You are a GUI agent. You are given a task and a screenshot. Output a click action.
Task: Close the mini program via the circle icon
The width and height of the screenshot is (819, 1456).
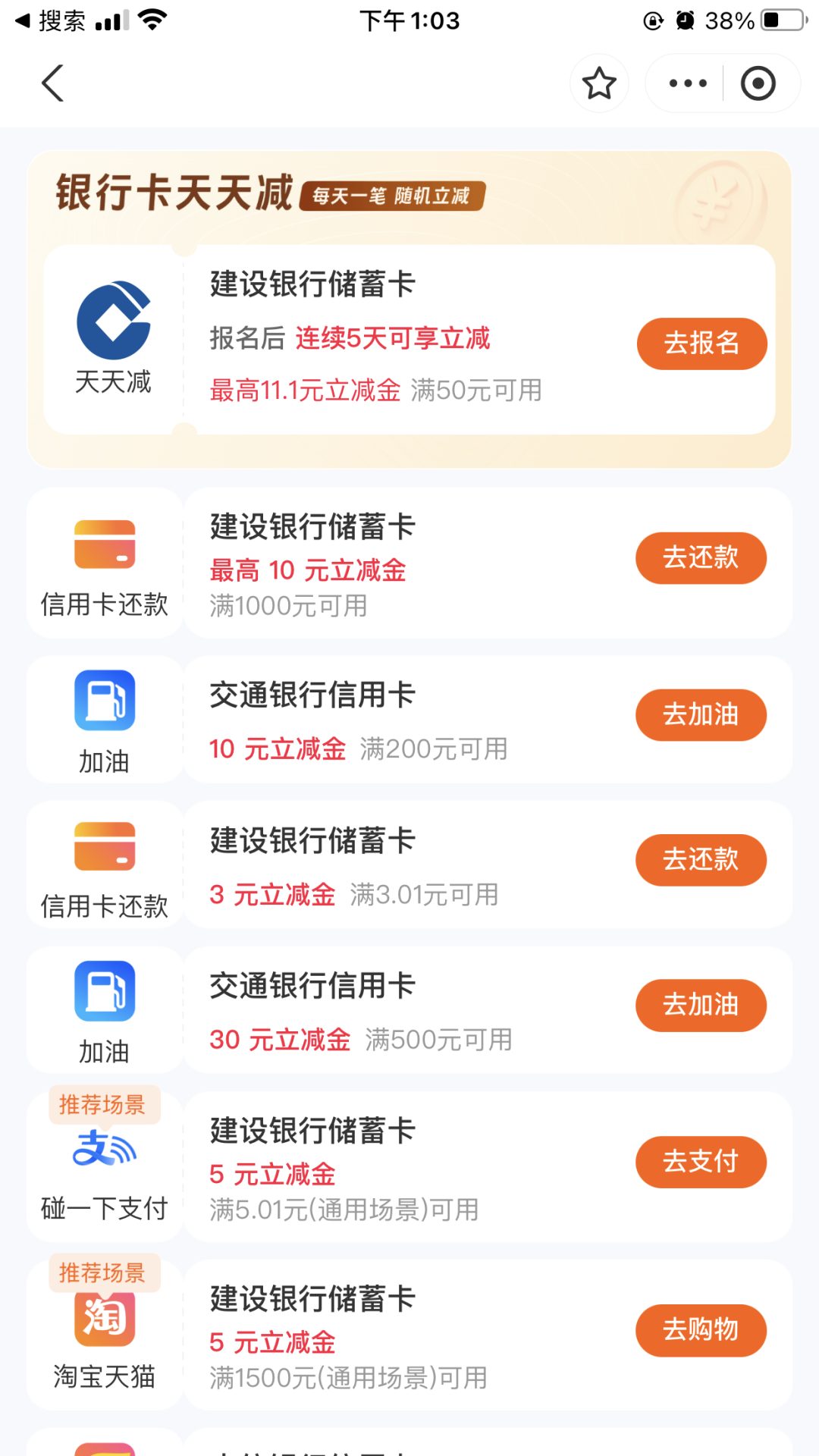tap(758, 83)
